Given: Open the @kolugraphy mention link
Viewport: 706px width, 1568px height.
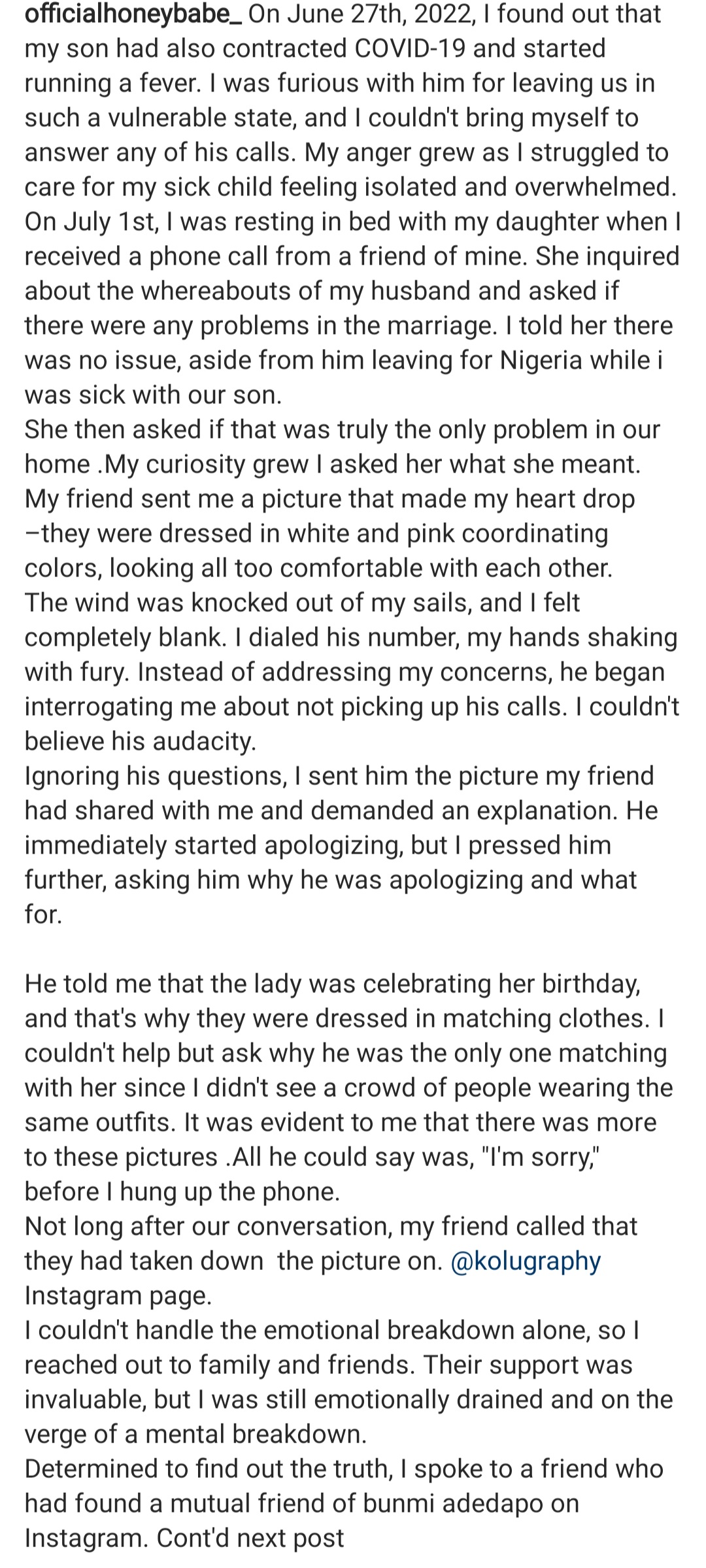Looking at the screenshot, I should 526,1261.
